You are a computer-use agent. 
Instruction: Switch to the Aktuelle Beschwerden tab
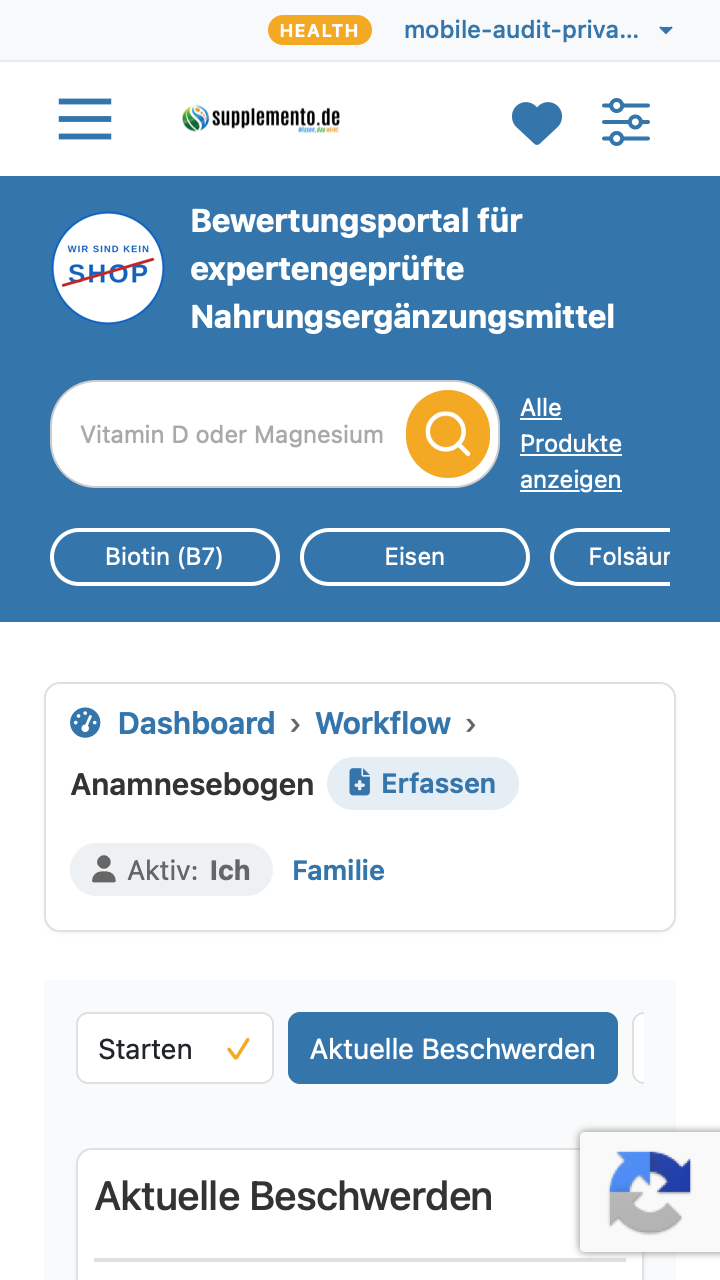[x=453, y=1048]
